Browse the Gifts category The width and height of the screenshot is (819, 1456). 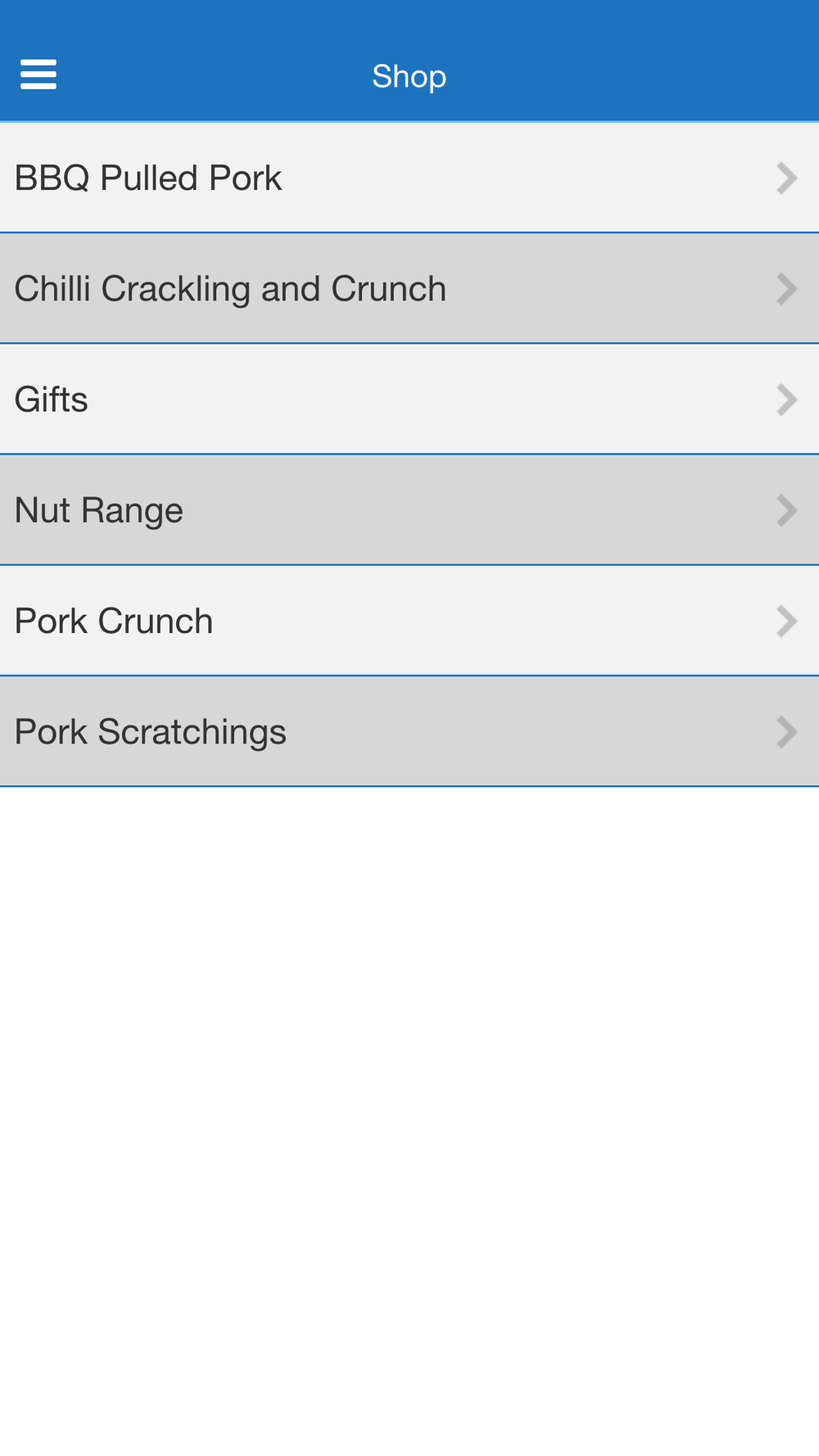409,400
